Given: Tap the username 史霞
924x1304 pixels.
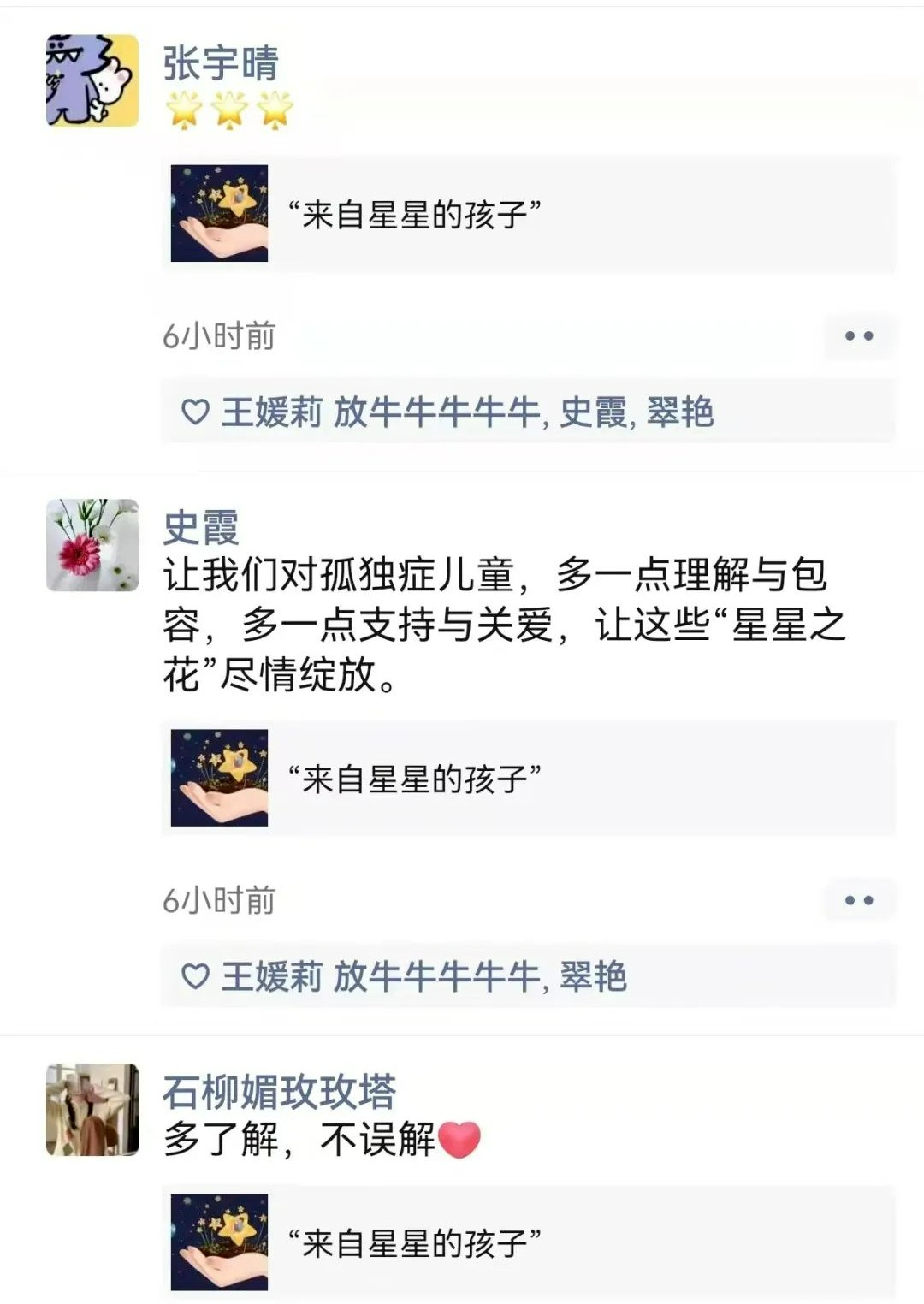Looking at the screenshot, I should [x=201, y=527].
